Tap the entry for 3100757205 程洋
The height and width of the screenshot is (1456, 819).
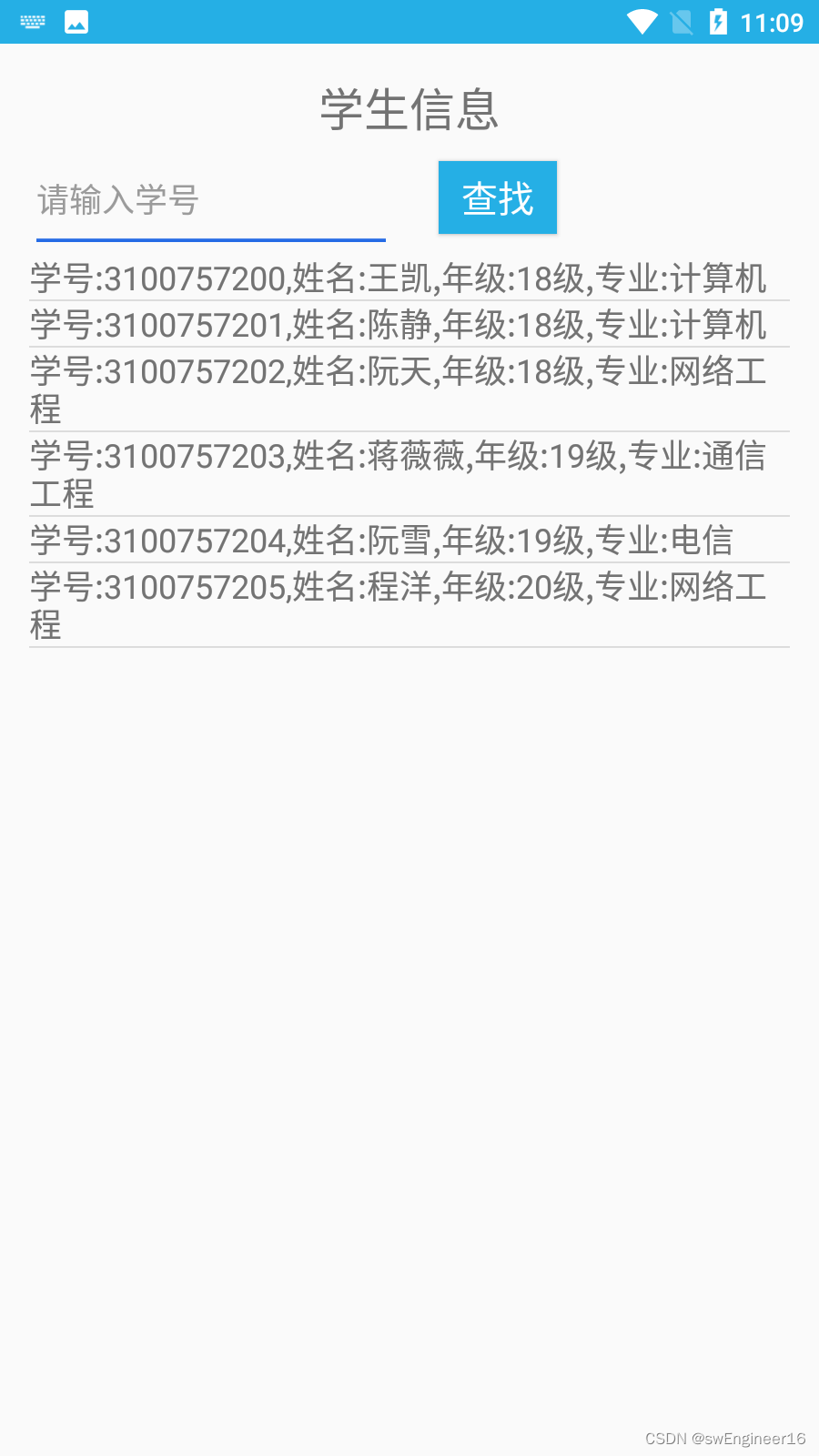pyautogui.click(x=408, y=605)
